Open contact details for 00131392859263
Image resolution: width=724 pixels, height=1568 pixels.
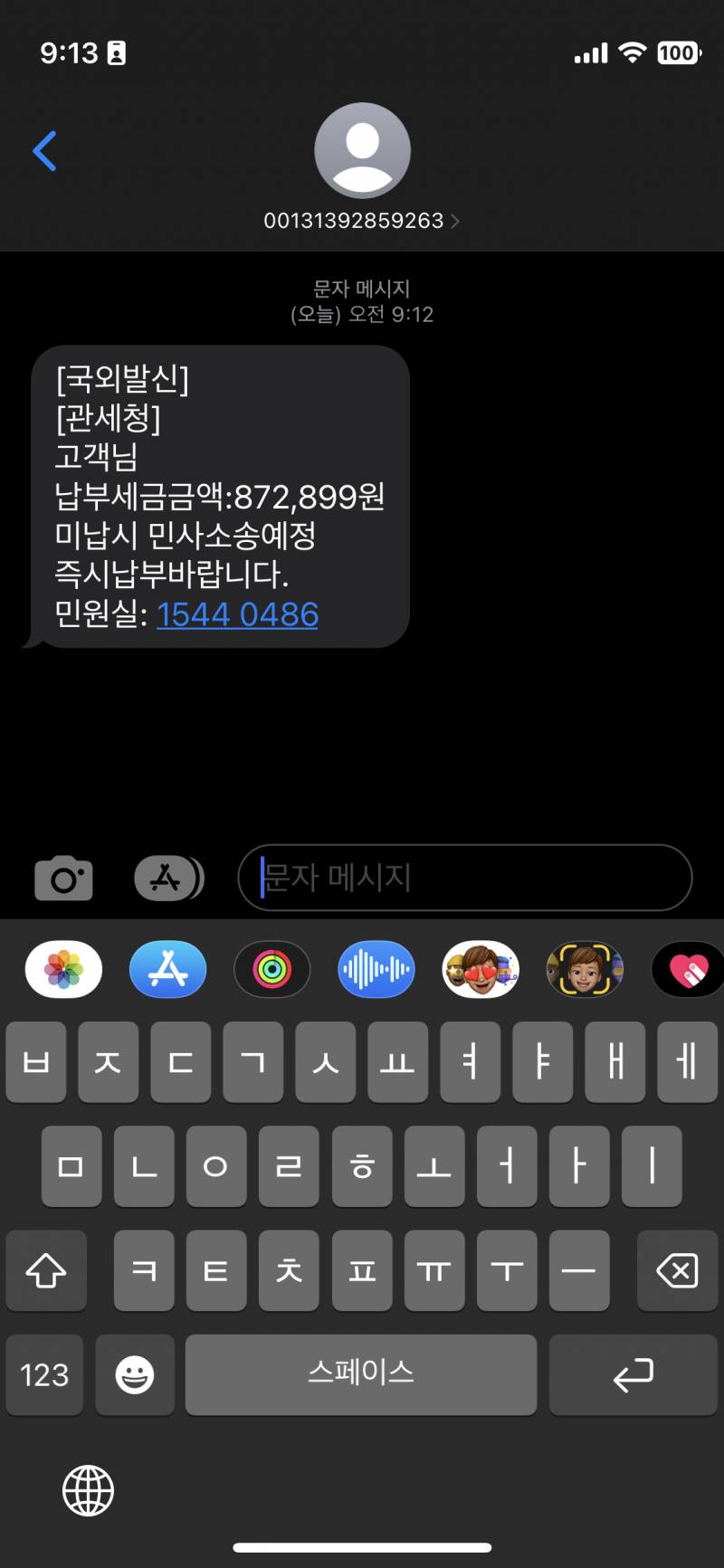(x=362, y=221)
